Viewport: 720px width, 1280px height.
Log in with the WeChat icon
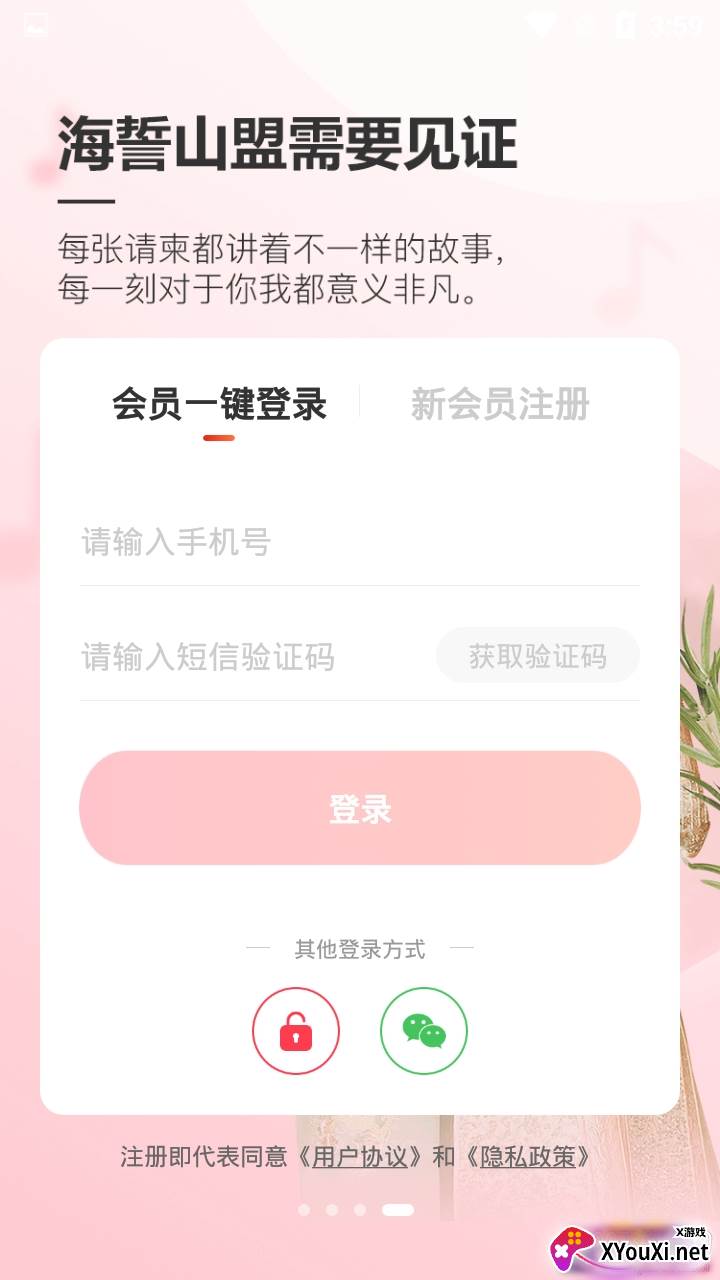424,1031
